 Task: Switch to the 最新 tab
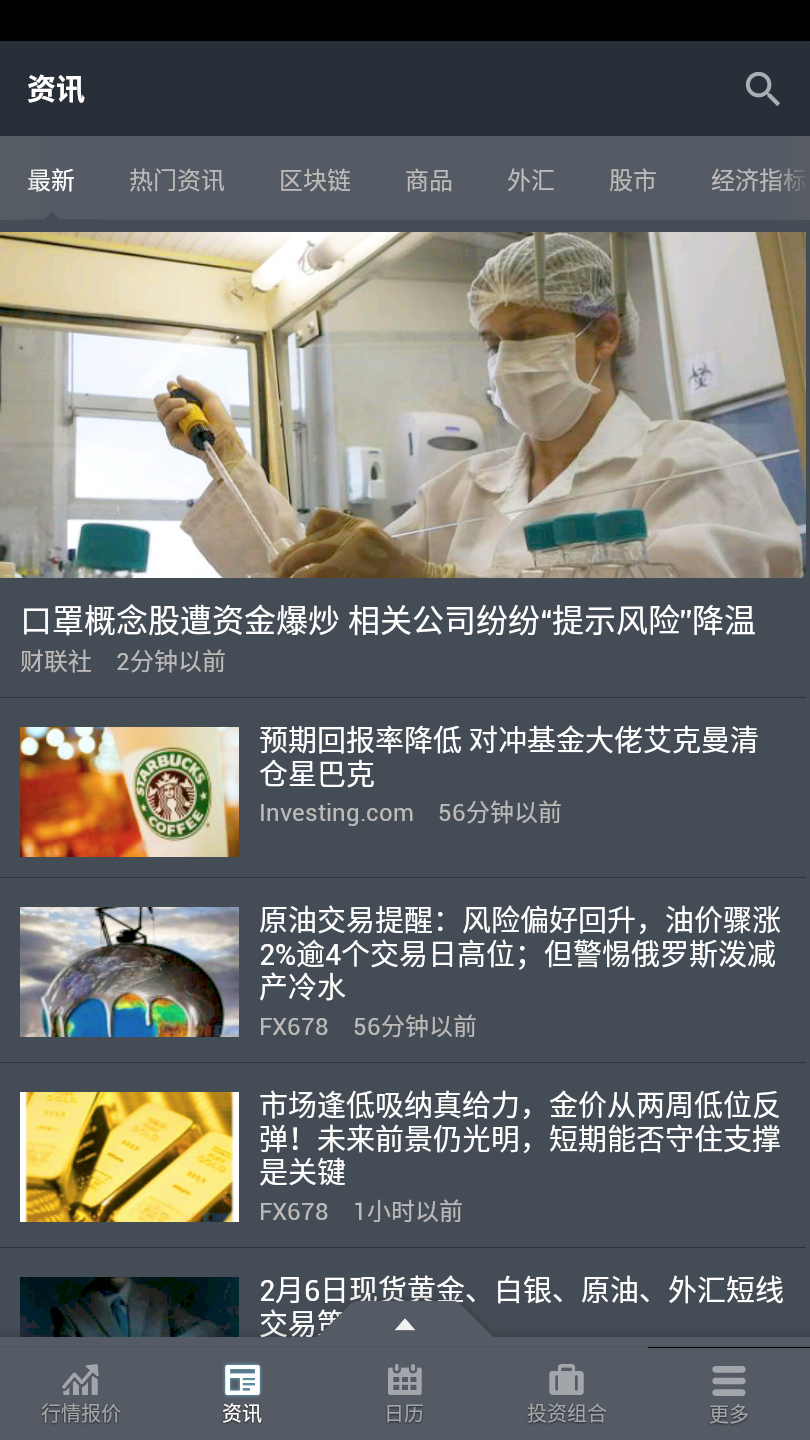[52, 181]
